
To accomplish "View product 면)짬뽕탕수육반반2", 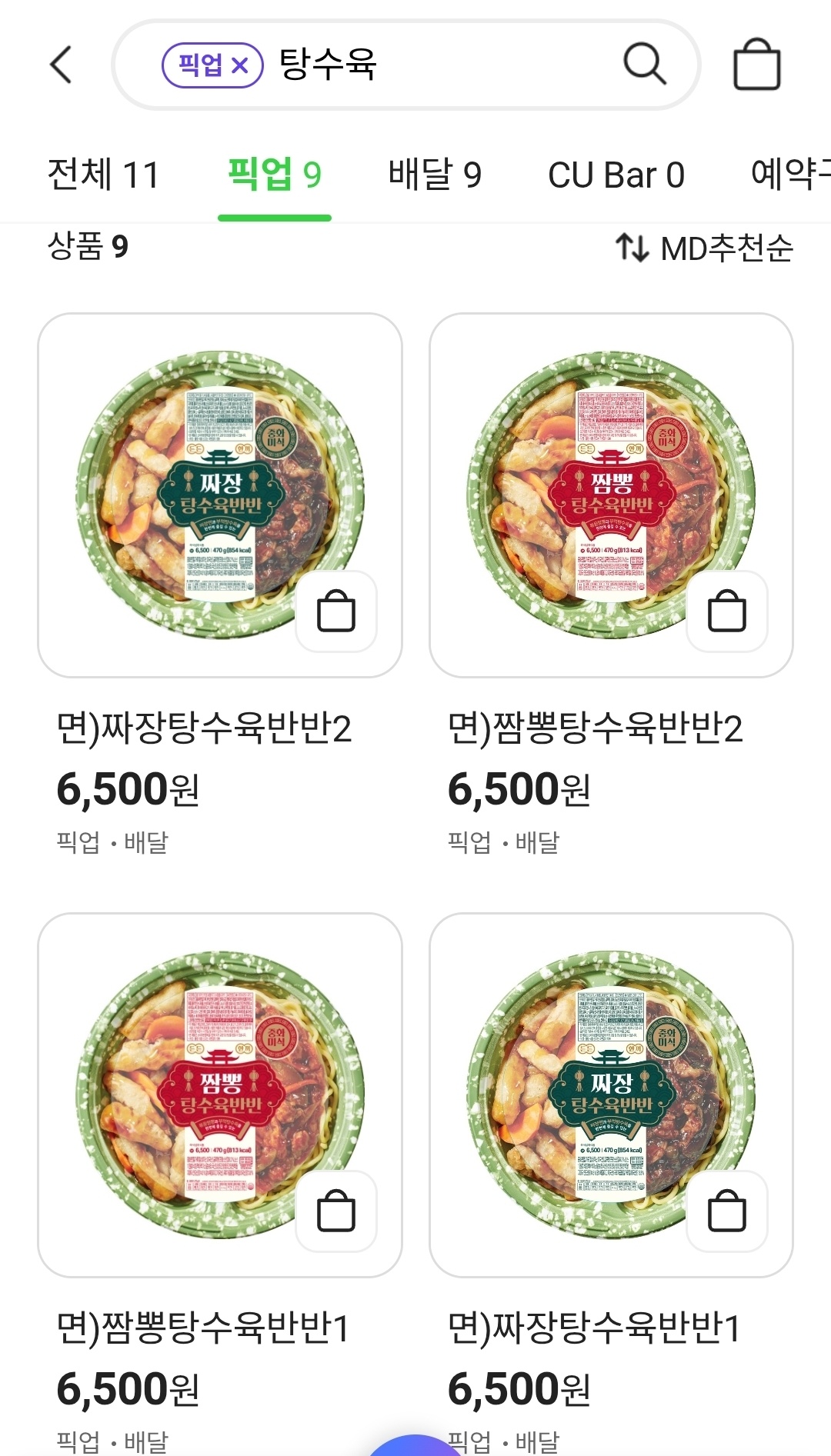I will (595, 728).
